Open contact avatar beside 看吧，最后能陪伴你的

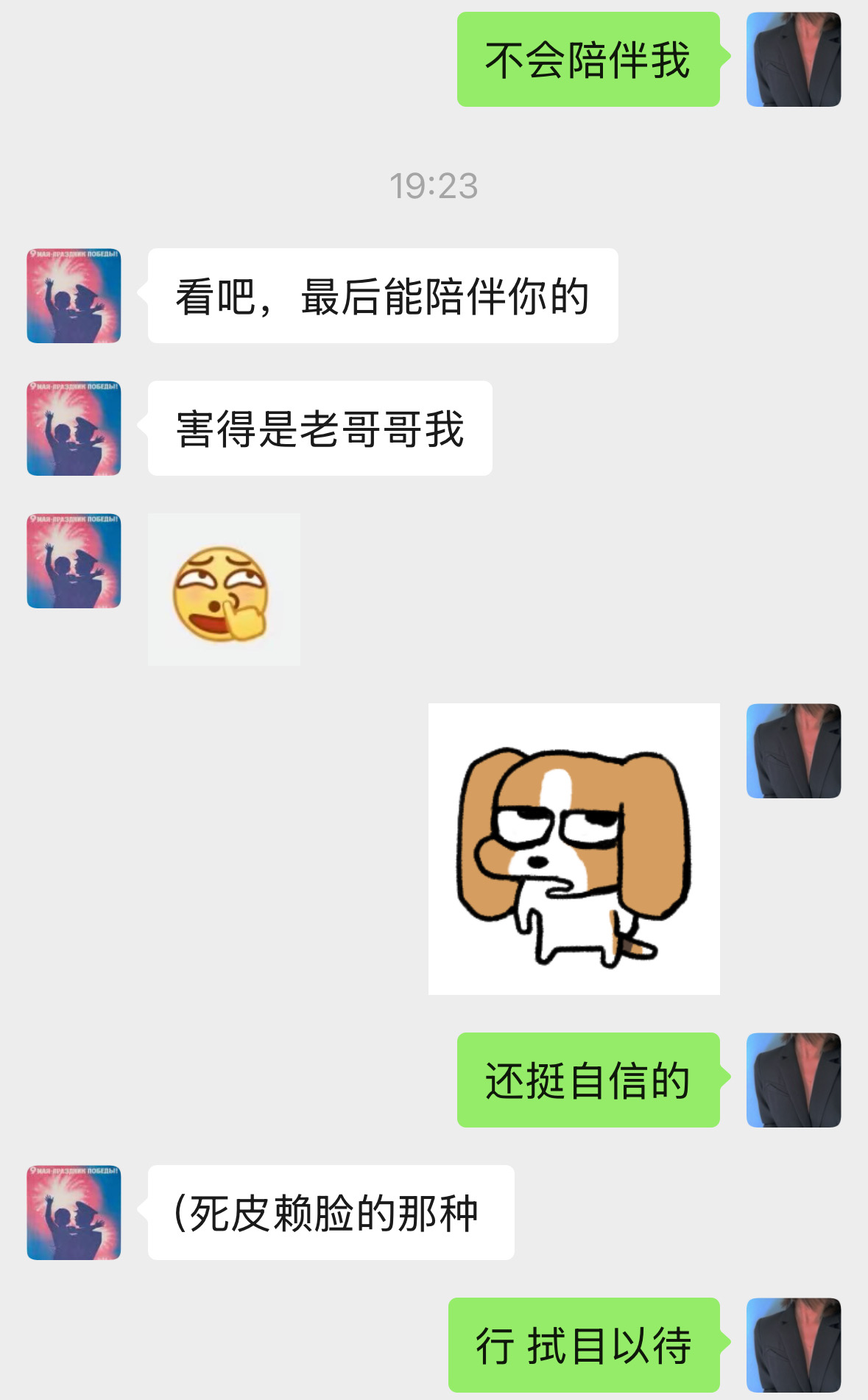(74, 296)
